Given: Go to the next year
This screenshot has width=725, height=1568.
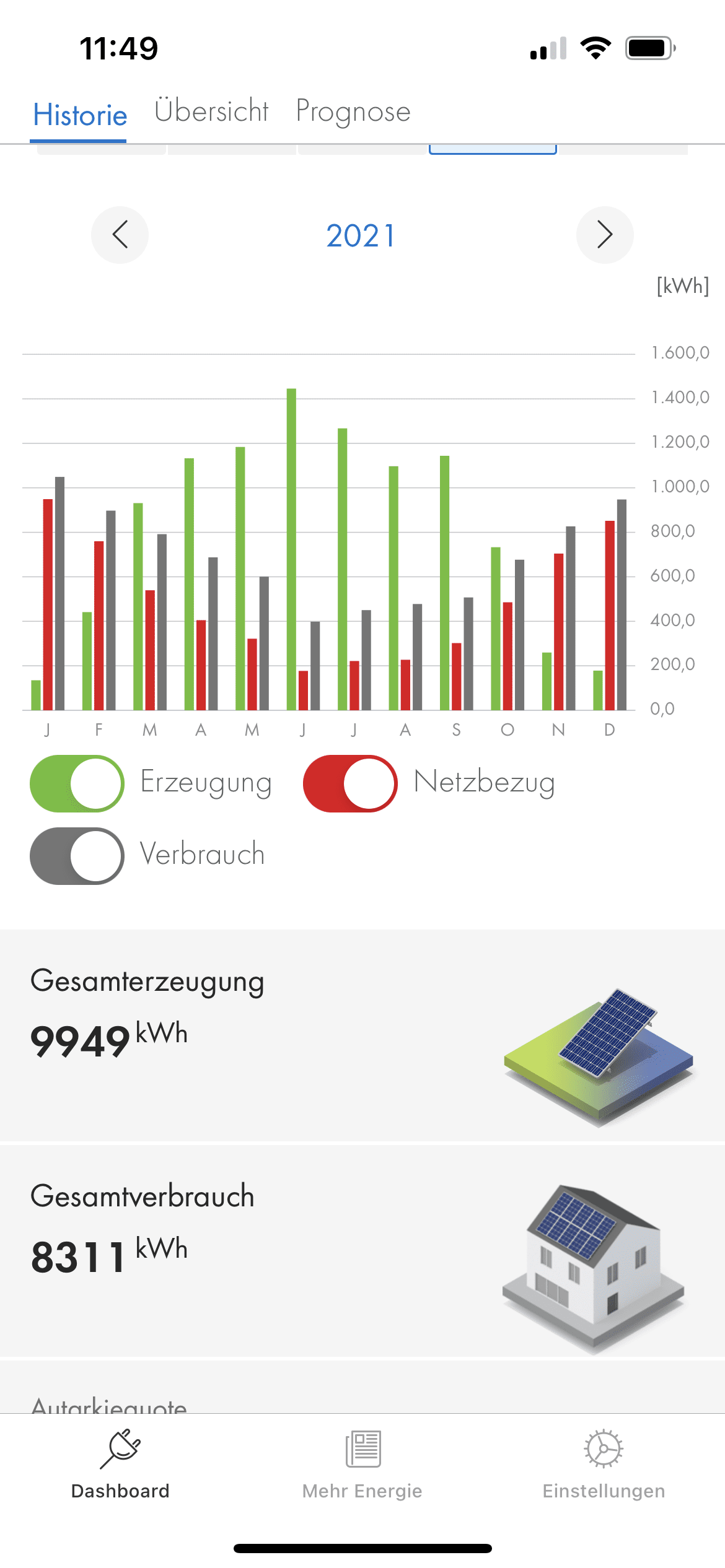Looking at the screenshot, I should [605, 235].
